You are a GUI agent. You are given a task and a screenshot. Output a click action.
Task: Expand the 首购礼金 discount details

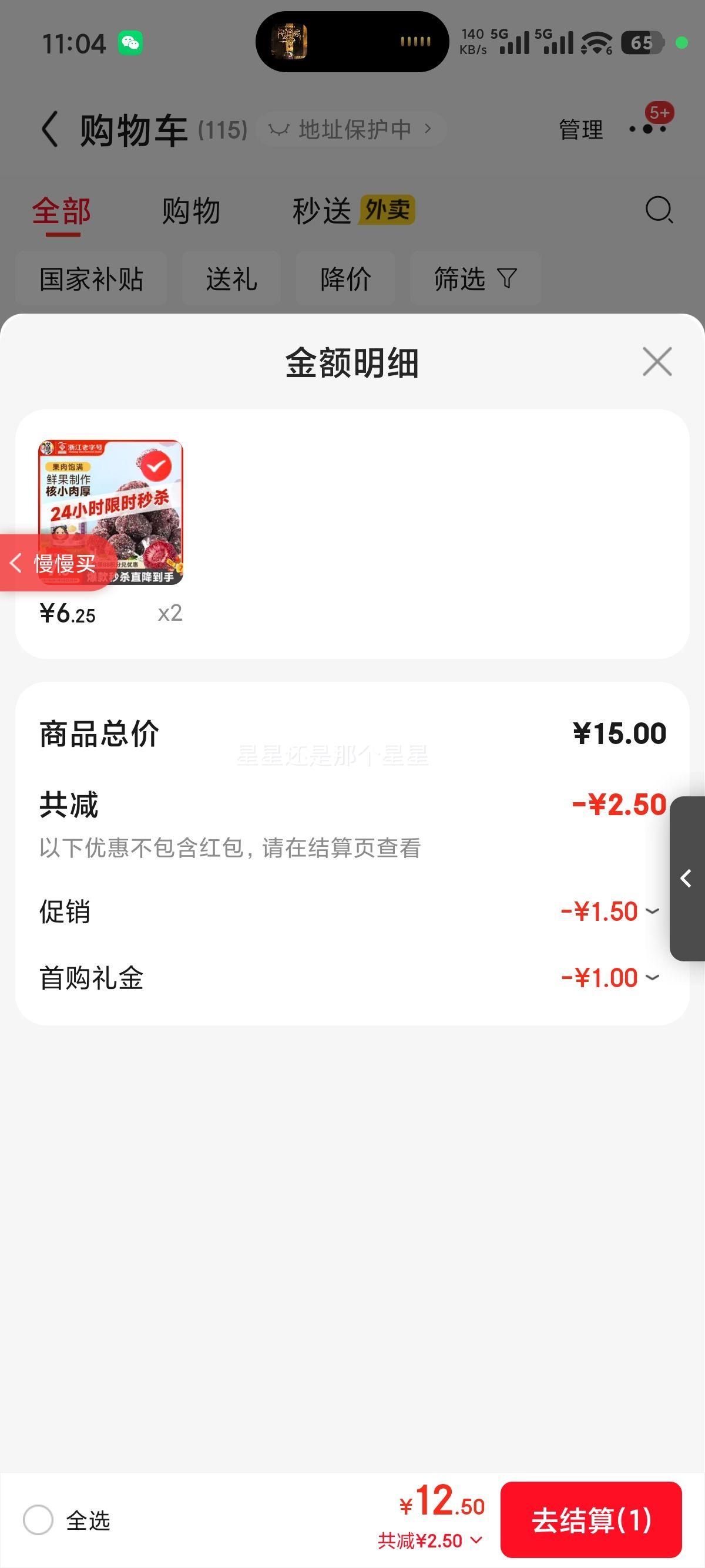(x=652, y=977)
